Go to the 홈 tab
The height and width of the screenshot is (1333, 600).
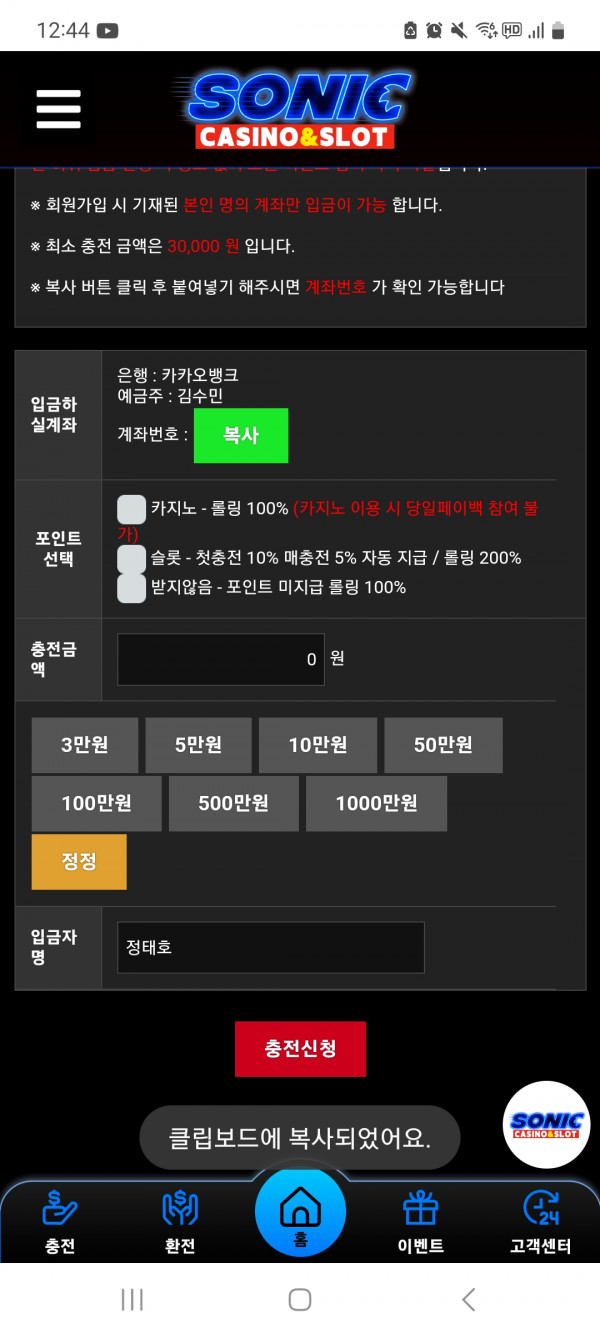[x=300, y=1214]
